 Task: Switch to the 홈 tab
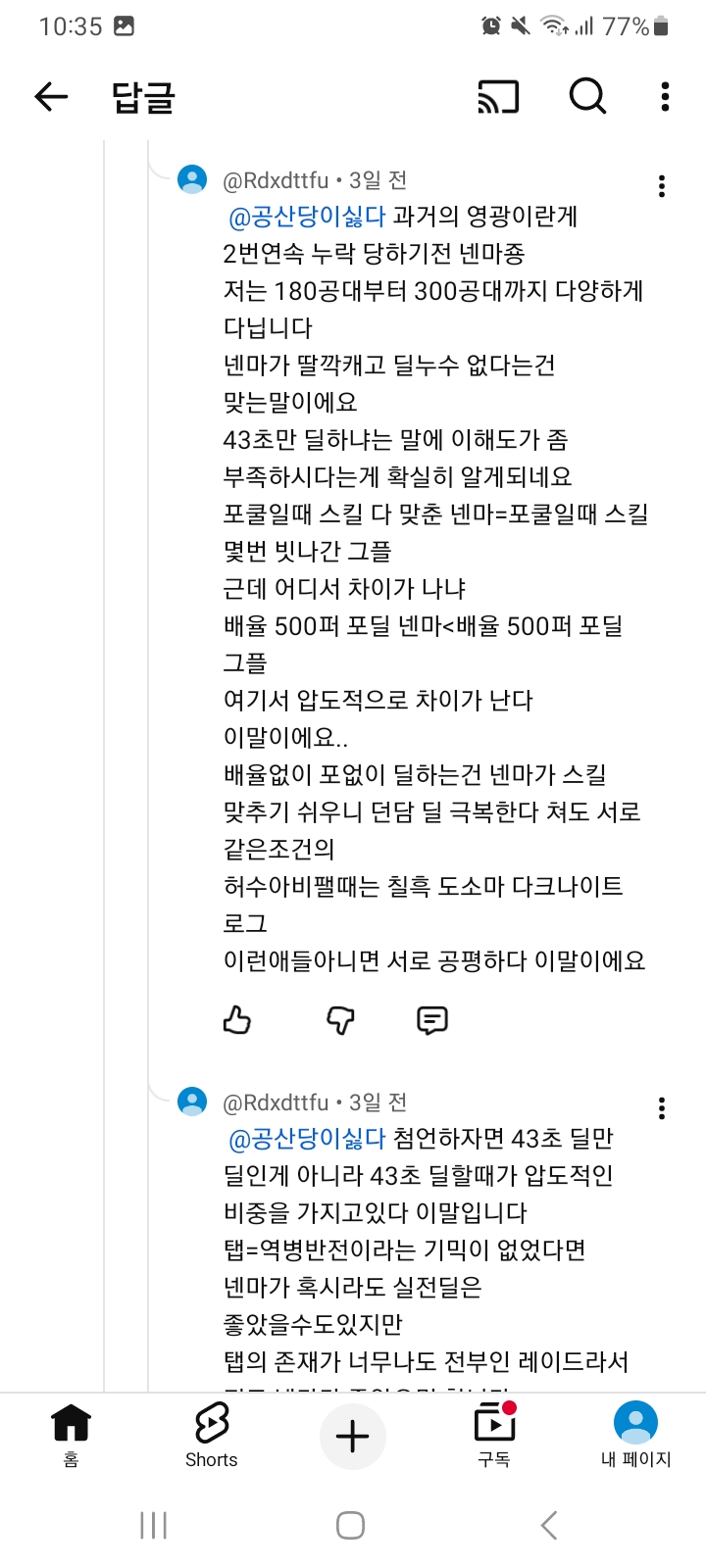point(71,1435)
